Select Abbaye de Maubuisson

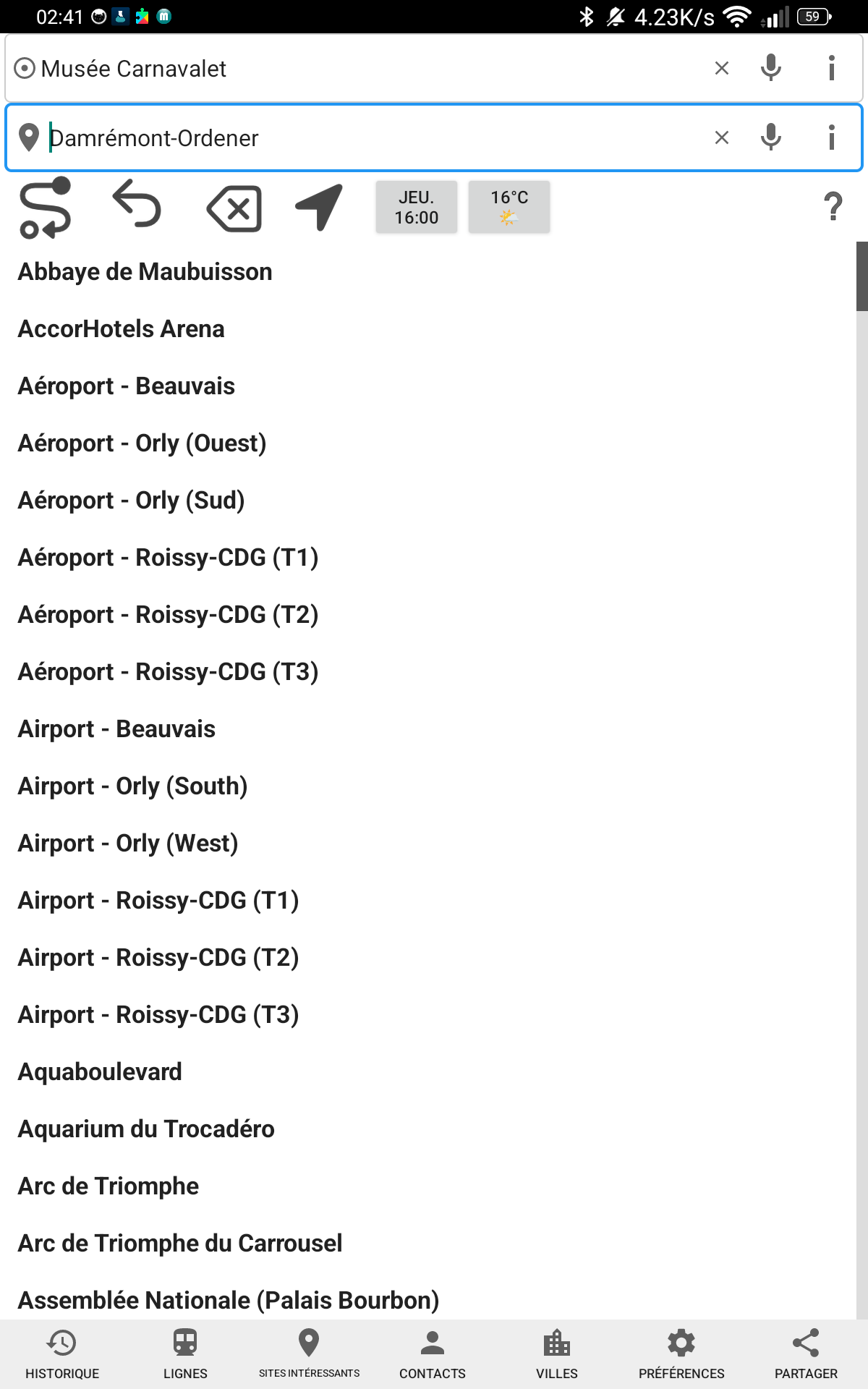(145, 272)
